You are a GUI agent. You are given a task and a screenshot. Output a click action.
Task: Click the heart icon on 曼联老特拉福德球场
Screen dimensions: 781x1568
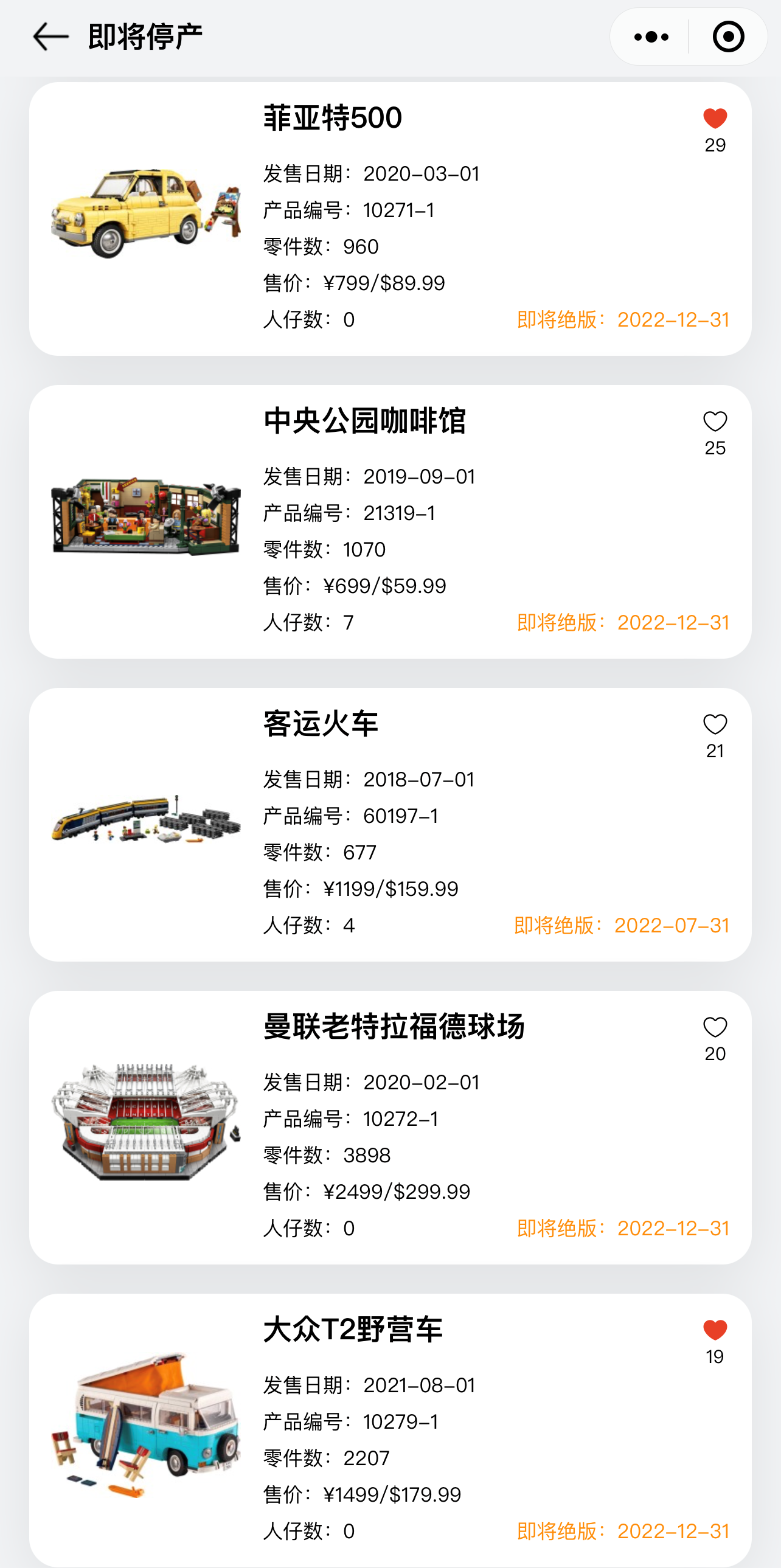715,1026
